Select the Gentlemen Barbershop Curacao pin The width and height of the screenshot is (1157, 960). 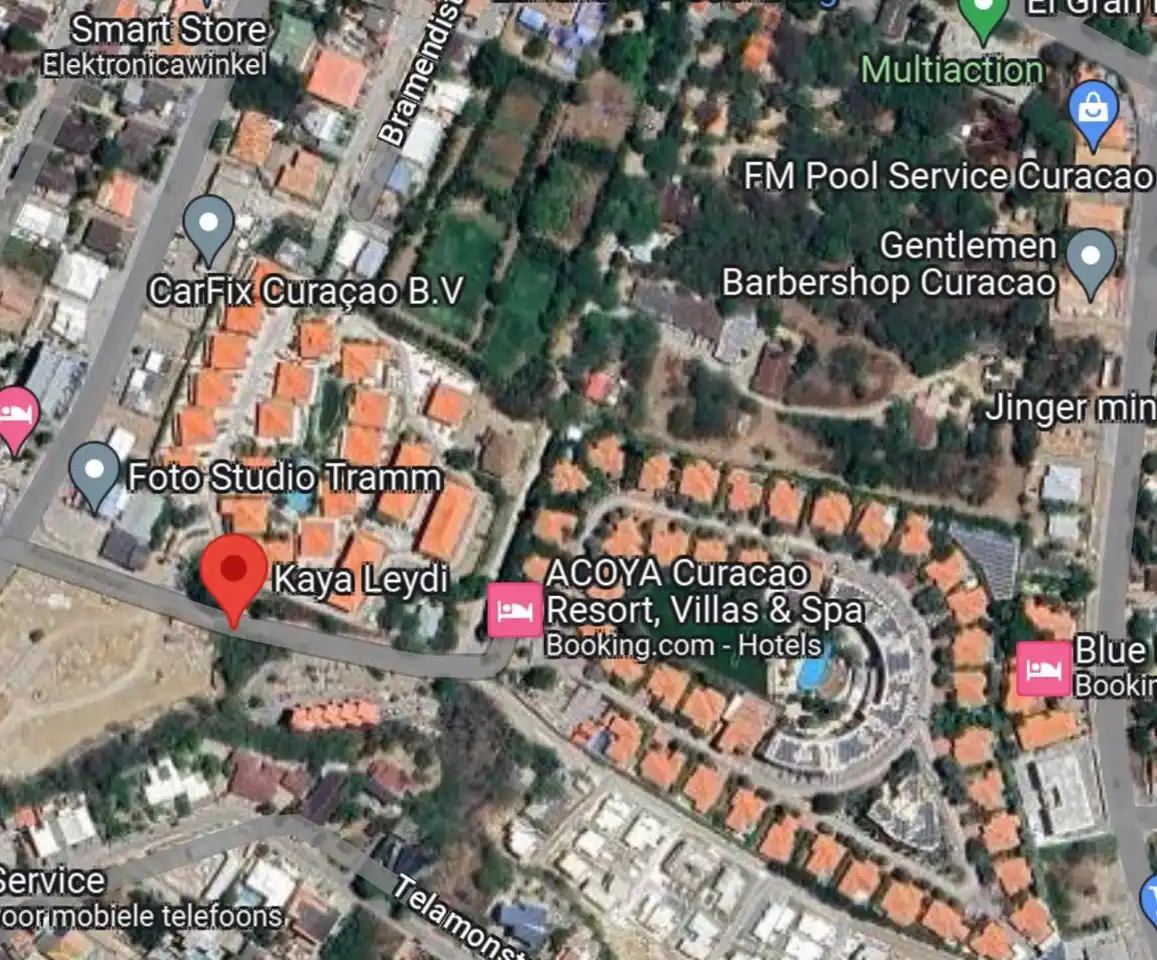(1091, 257)
